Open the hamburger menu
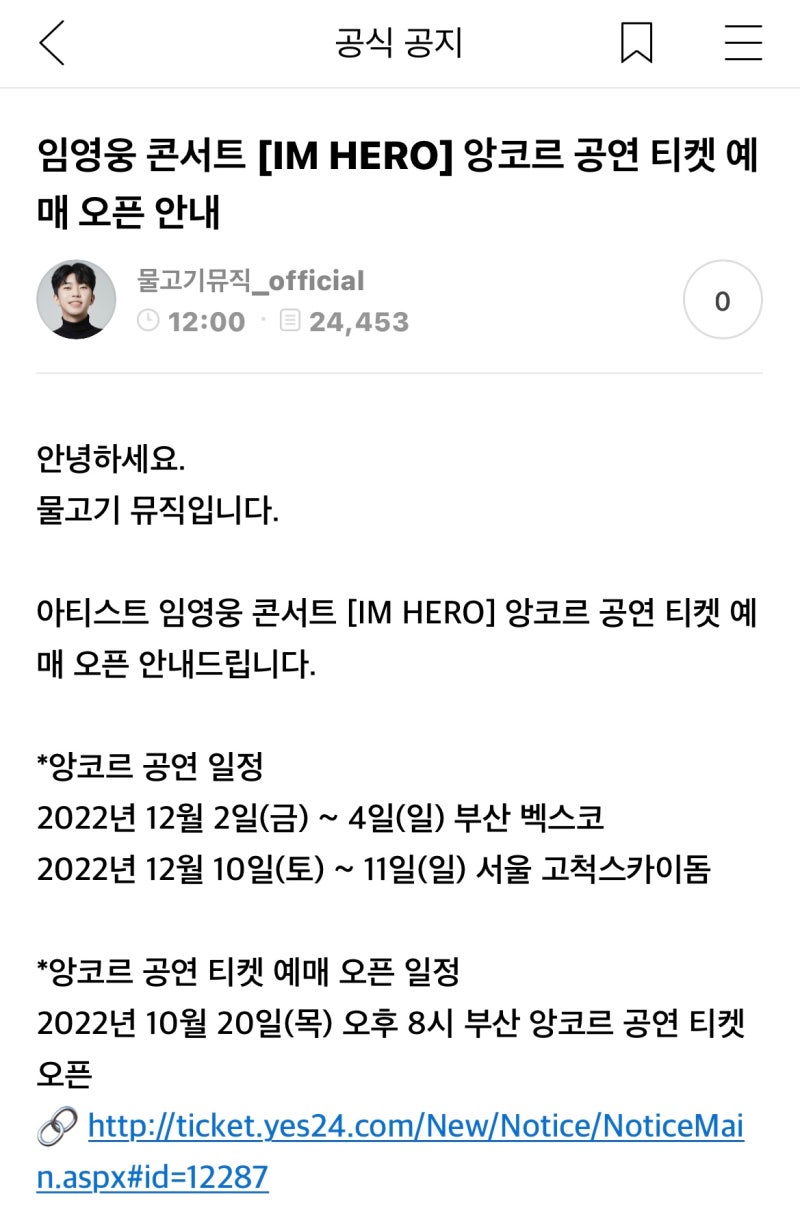 [x=743, y=44]
